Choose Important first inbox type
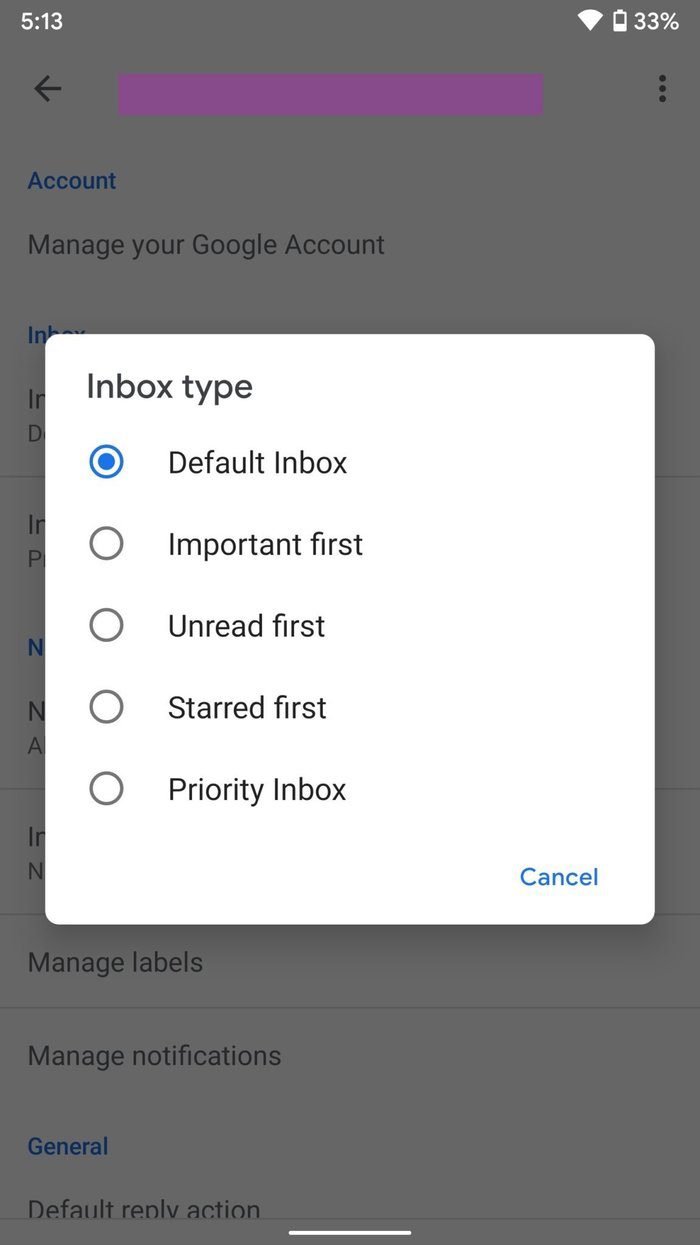Image resolution: width=700 pixels, height=1245 pixels. 349,544
